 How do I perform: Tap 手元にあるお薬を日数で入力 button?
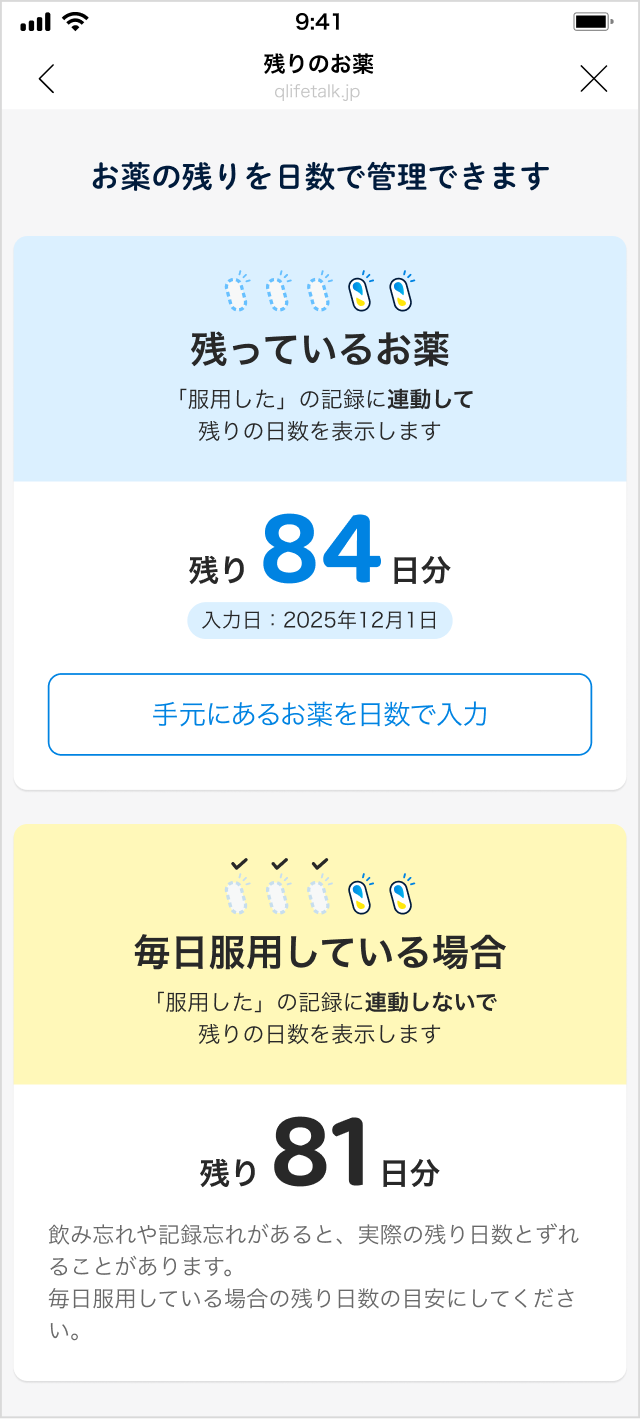320,714
